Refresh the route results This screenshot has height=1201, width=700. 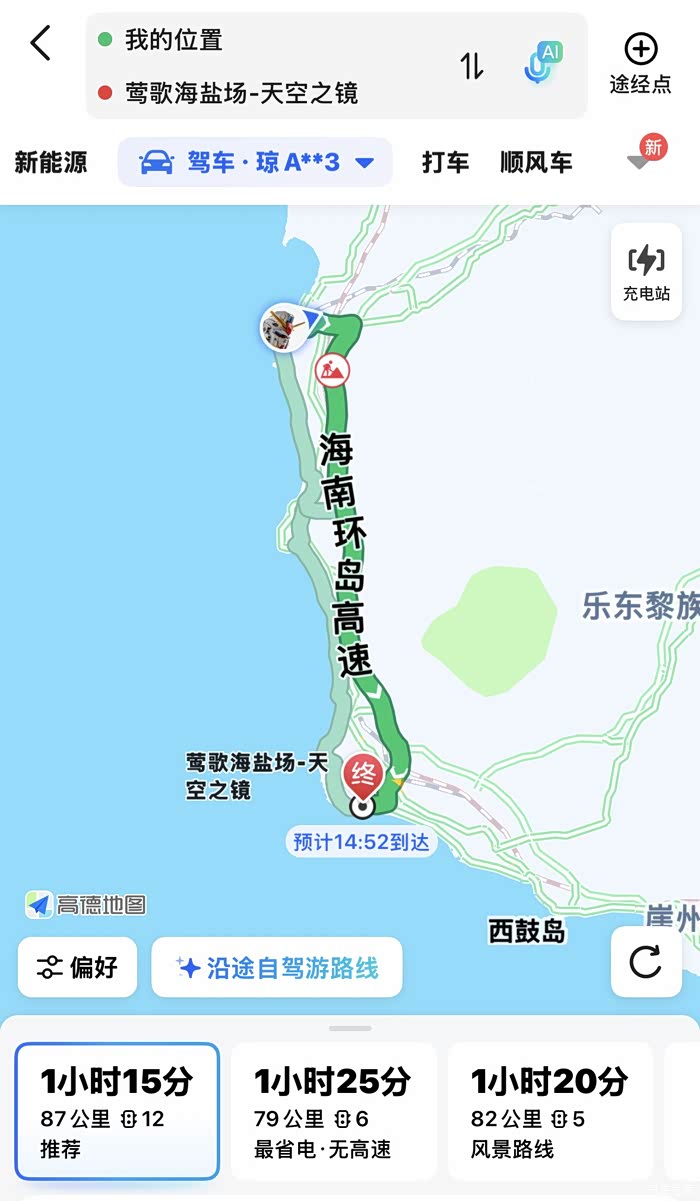point(646,962)
